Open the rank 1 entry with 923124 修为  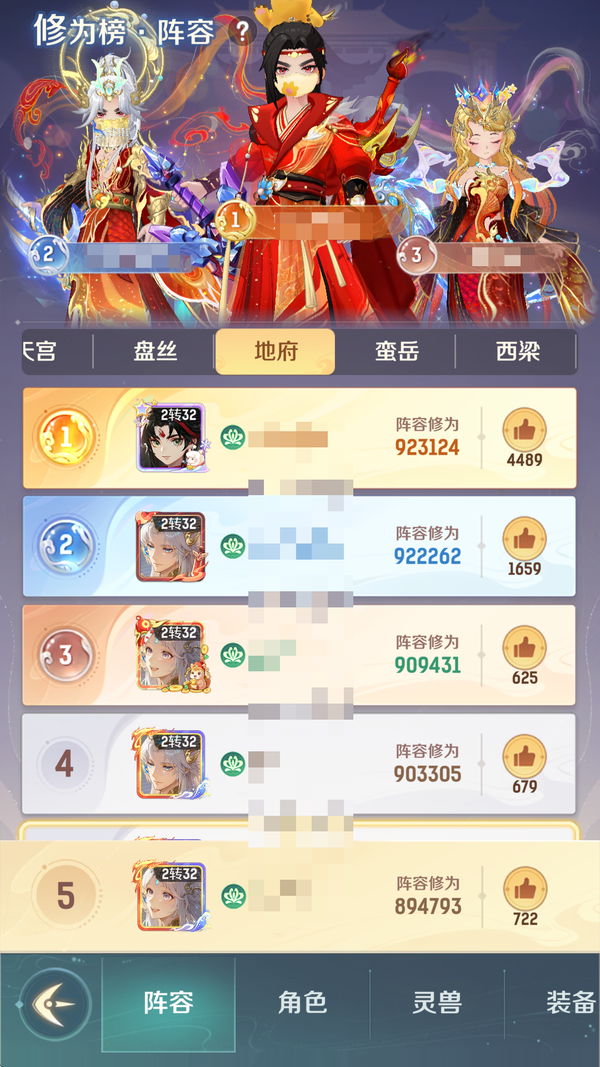click(x=300, y=438)
